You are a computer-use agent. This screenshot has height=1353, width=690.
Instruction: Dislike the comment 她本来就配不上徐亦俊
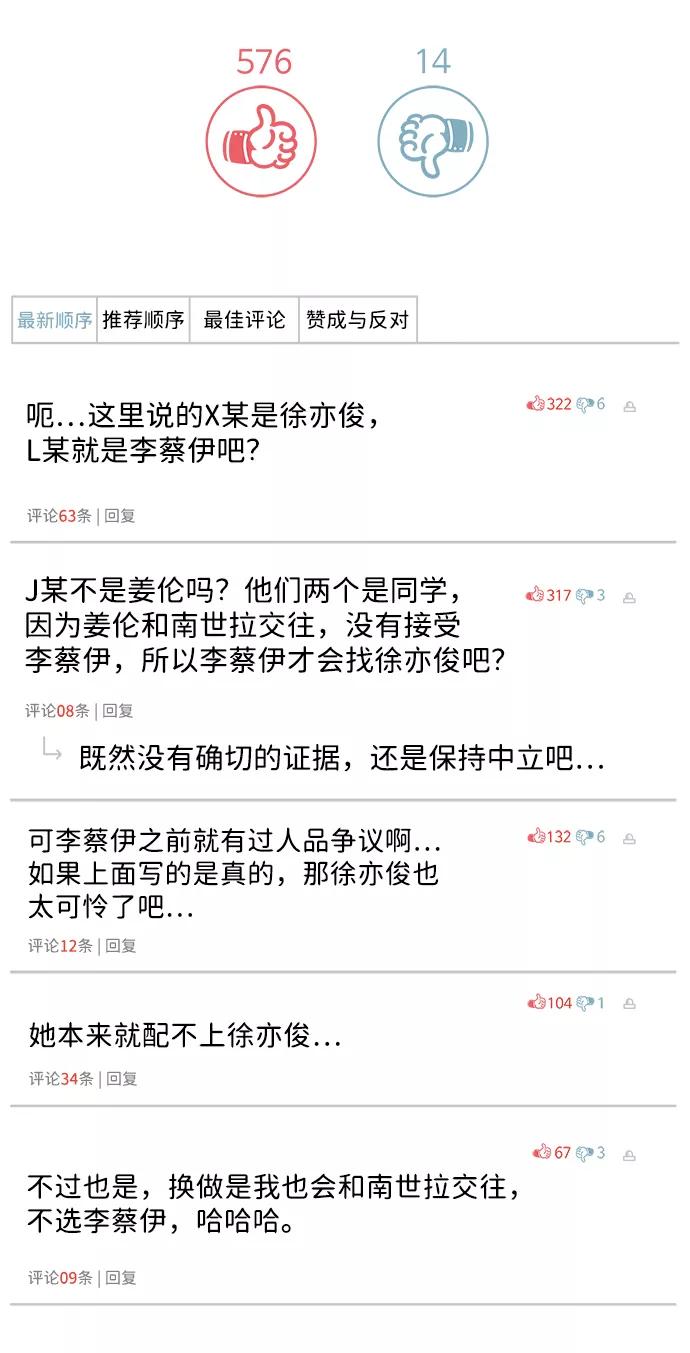(x=591, y=1003)
